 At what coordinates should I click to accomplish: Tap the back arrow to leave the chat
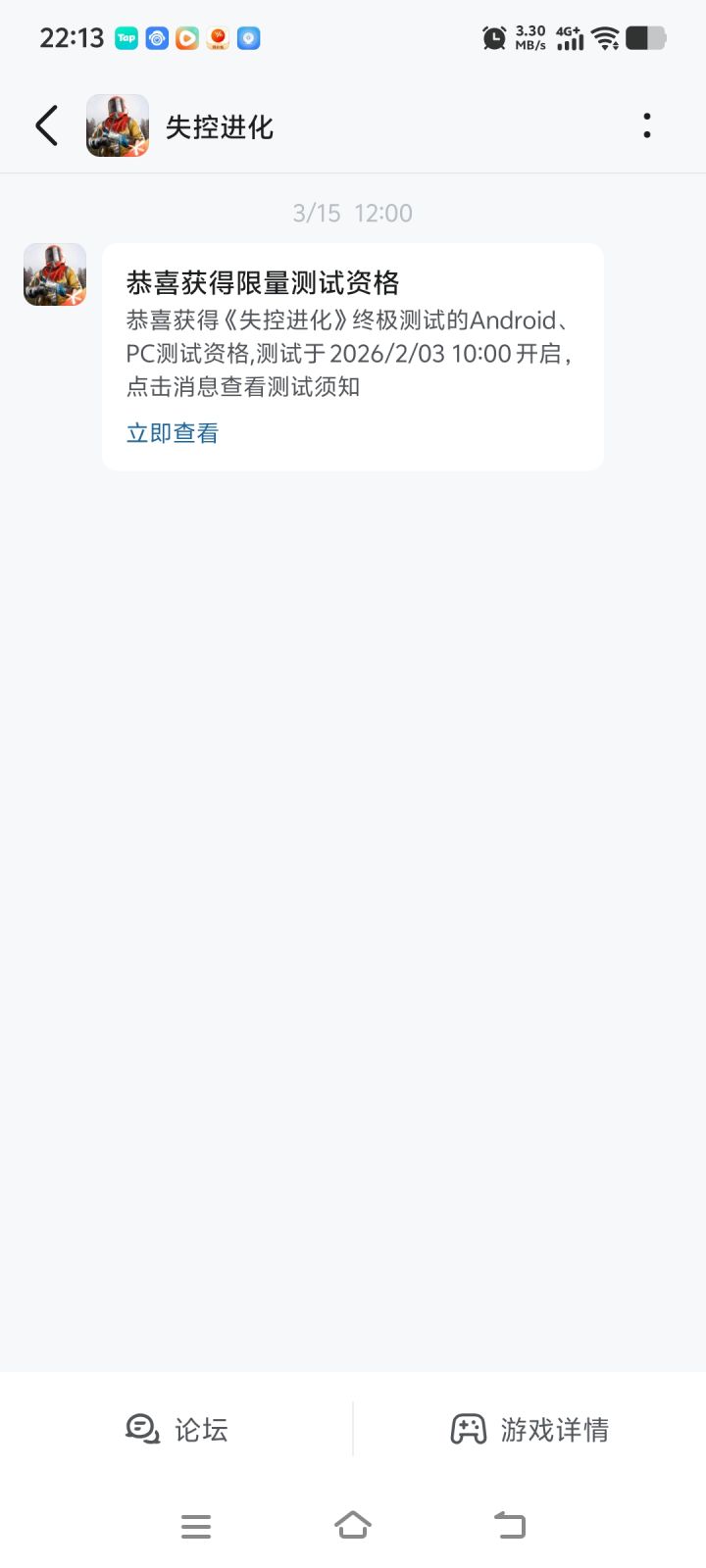pyautogui.click(x=45, y=125)
